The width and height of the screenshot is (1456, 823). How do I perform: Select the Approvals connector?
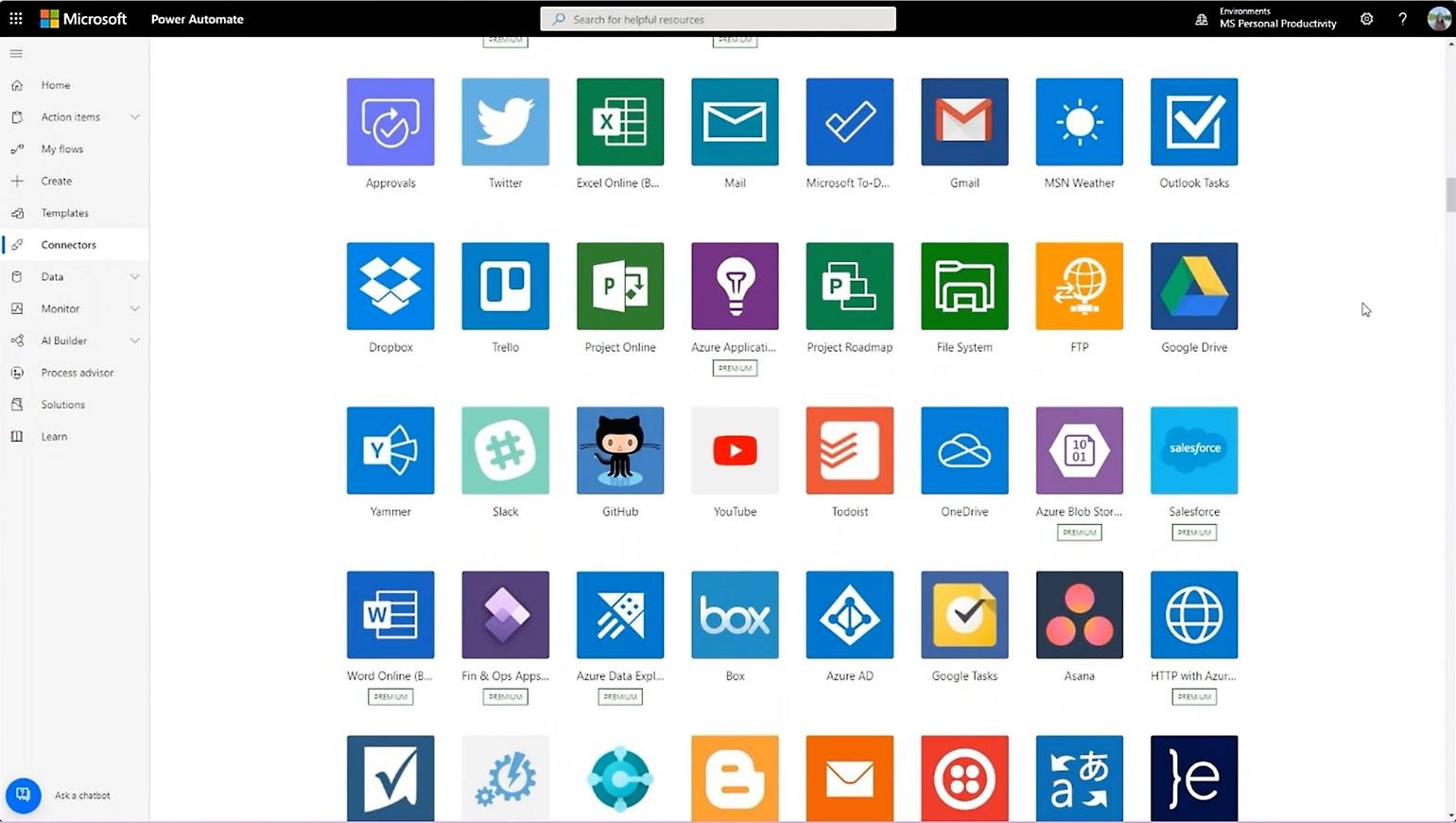tap(390, 122)
